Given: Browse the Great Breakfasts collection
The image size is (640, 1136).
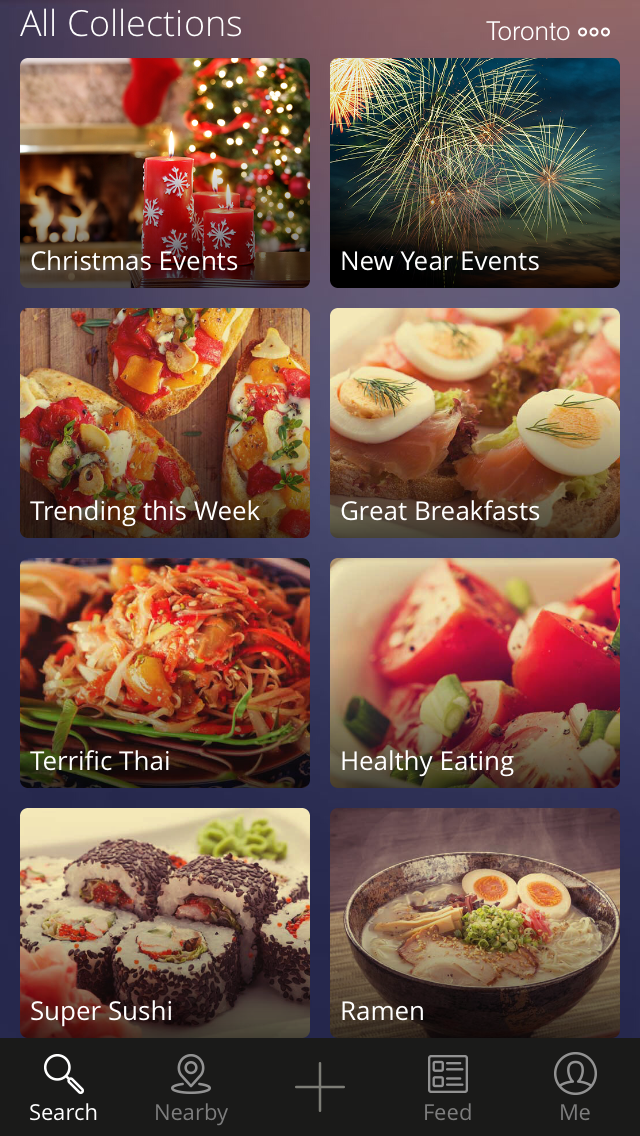Looking at the screenshot, I should (475, 423).
